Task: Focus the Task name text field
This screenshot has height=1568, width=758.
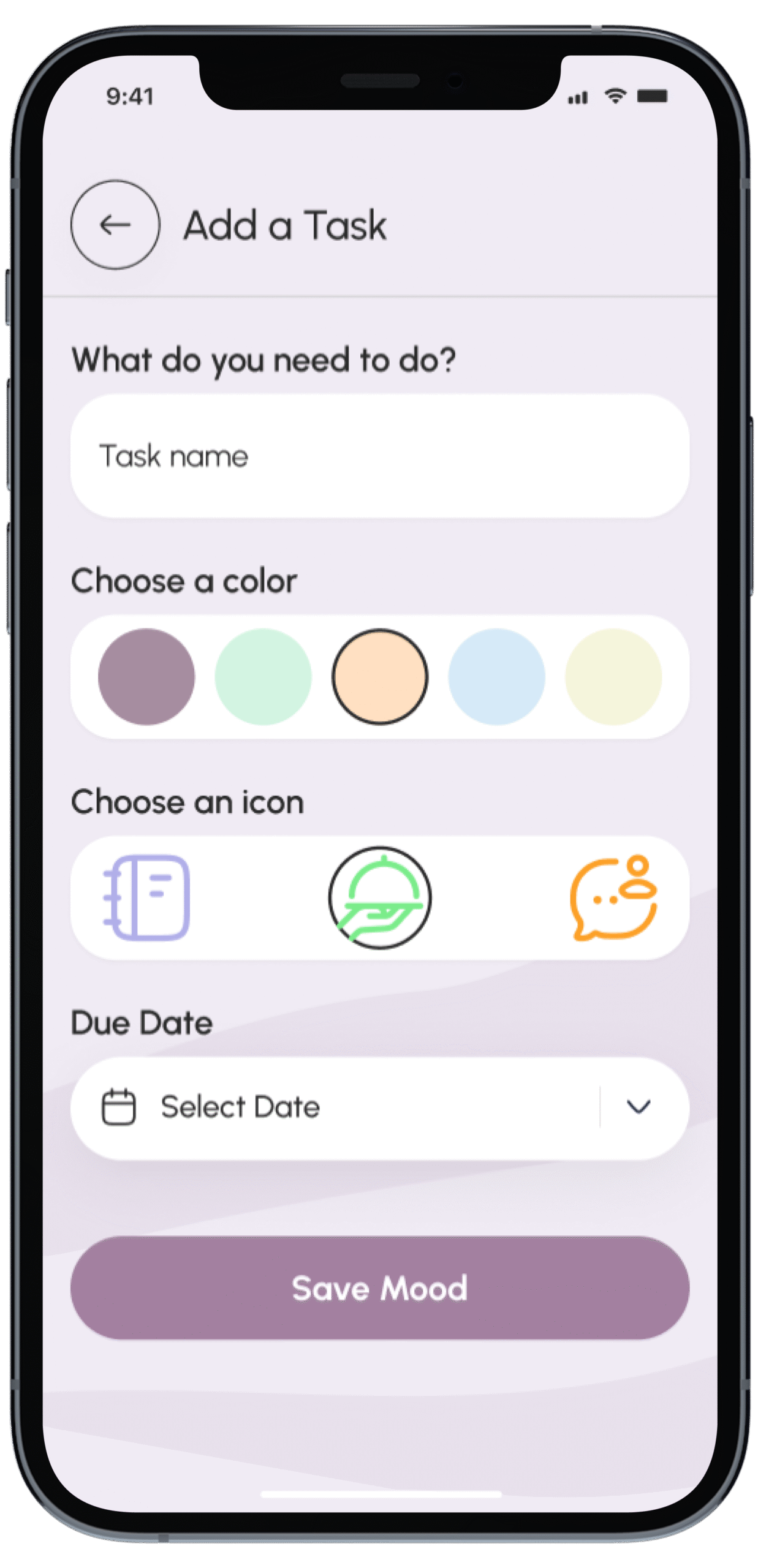Action: pos(379,456)
